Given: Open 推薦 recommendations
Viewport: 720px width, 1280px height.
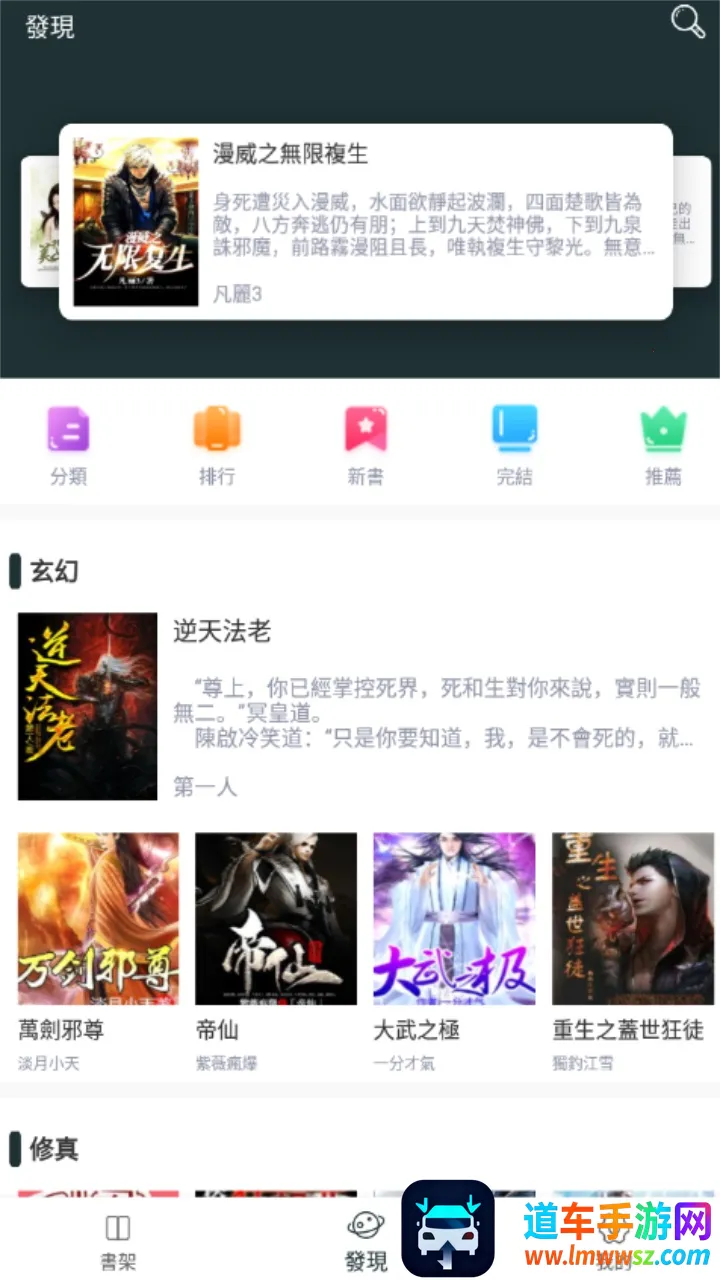Looking at the screenshot, I should point(663,445).
